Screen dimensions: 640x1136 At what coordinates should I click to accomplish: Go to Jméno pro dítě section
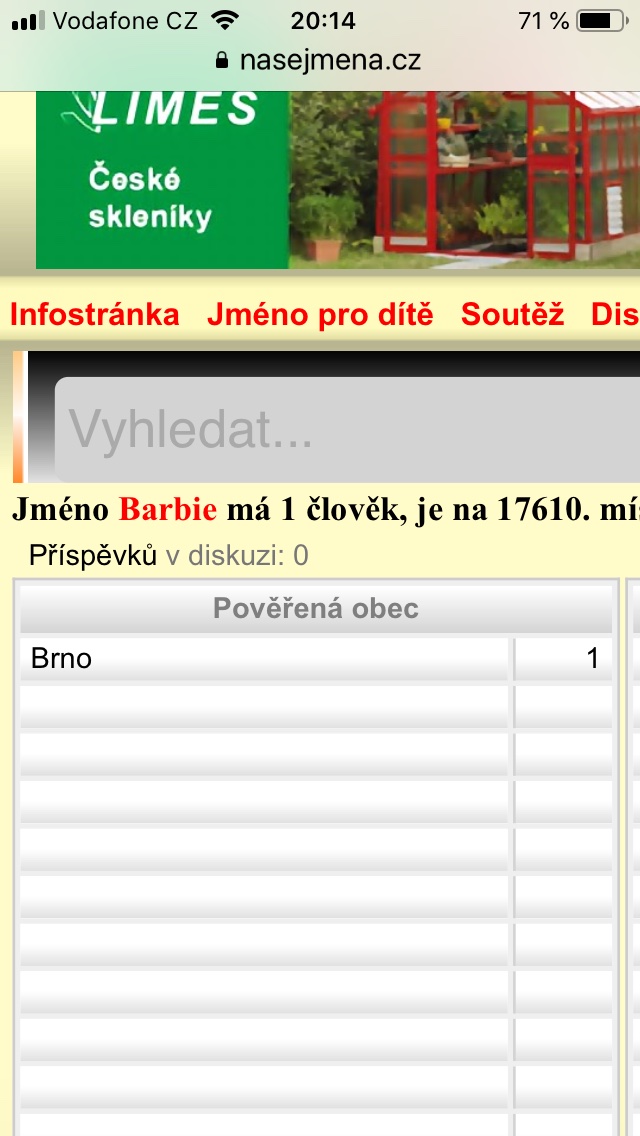point(320,314)
